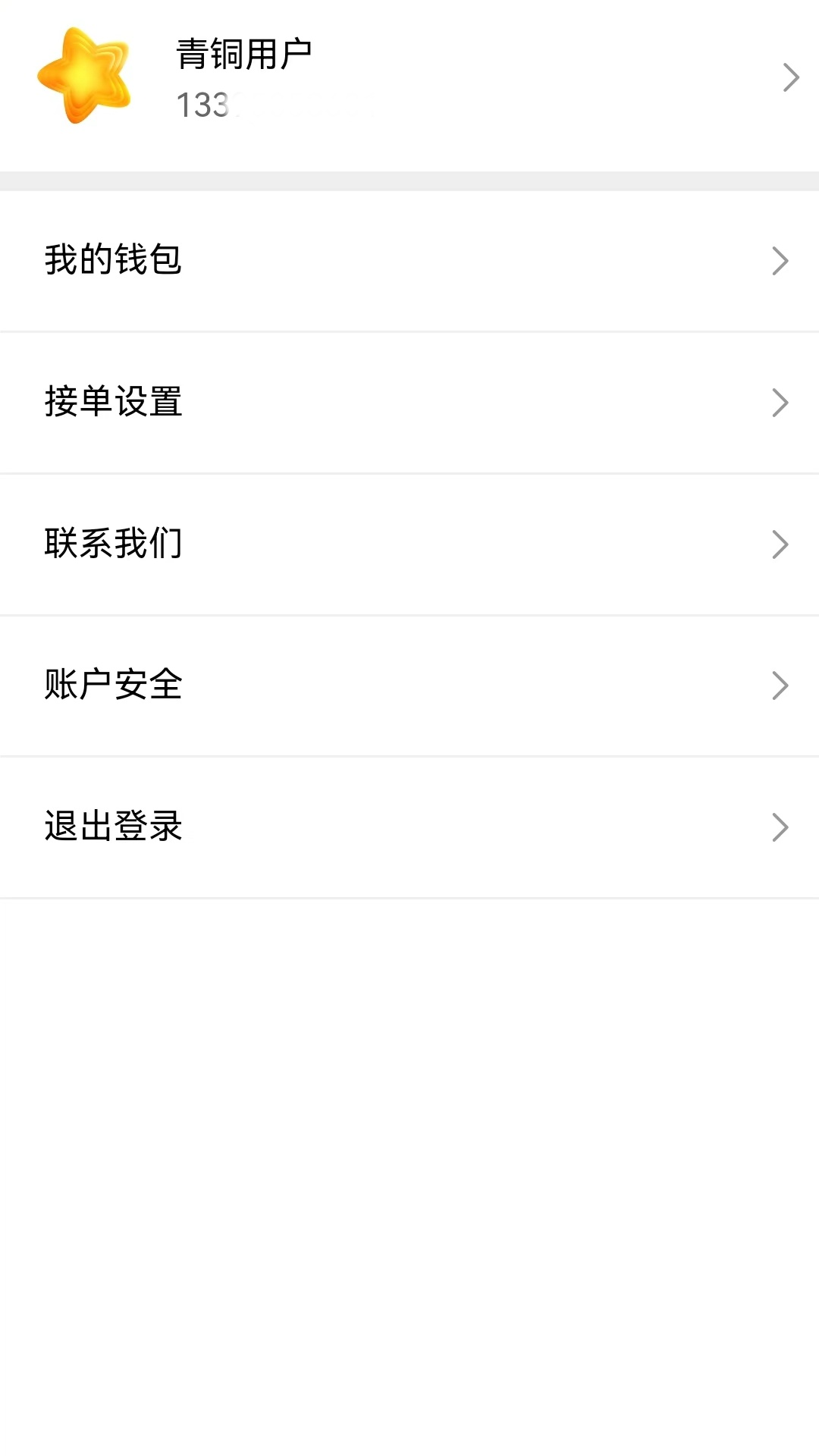The height and width of the screenshot is (1456, 819).
Task: Click the chevron next to 我的钱包
Action: [780, 260]
